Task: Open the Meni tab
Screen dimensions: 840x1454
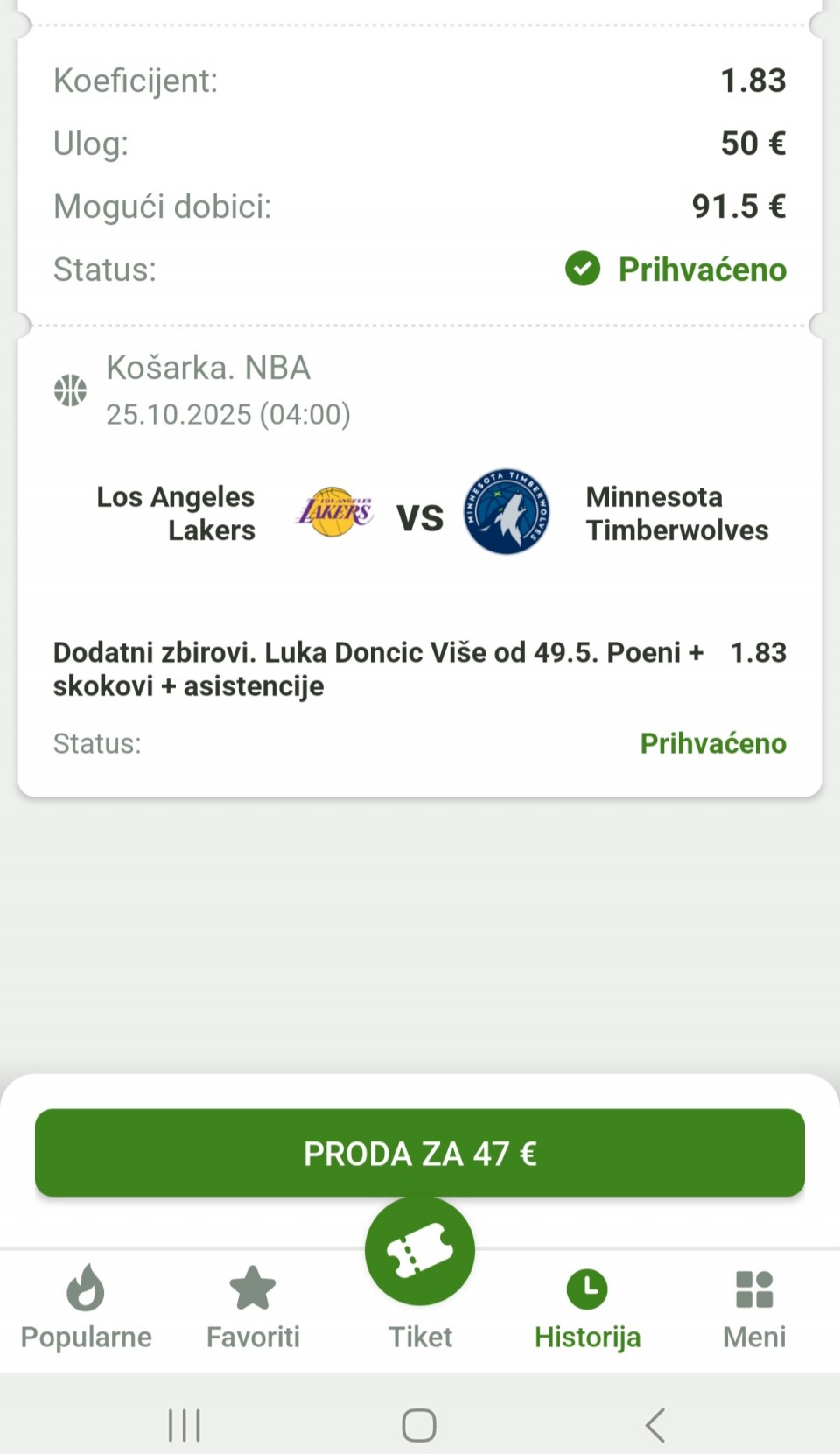Action: coord(753,1306)
